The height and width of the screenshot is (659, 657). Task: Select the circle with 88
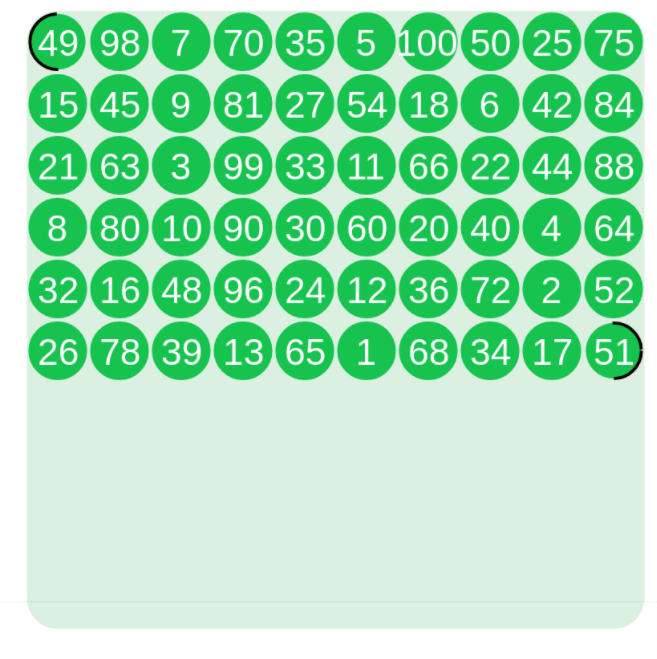point(613,167)
